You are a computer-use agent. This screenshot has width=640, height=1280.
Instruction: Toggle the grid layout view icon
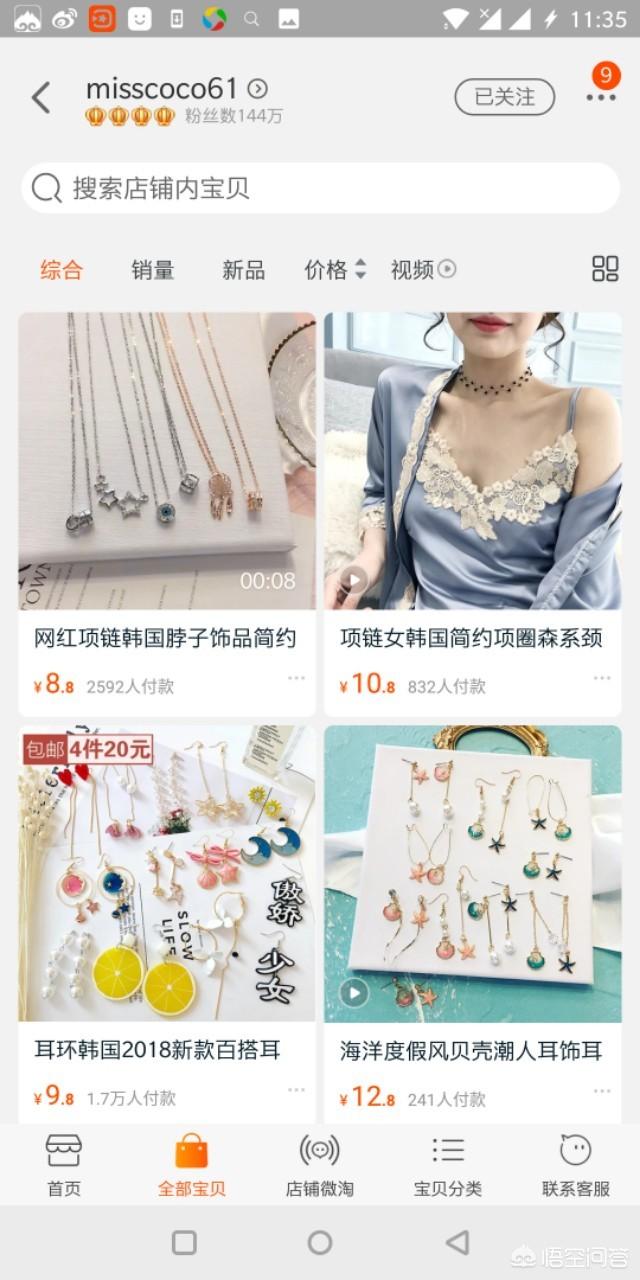pyautogui.click(x=605, y=268)
